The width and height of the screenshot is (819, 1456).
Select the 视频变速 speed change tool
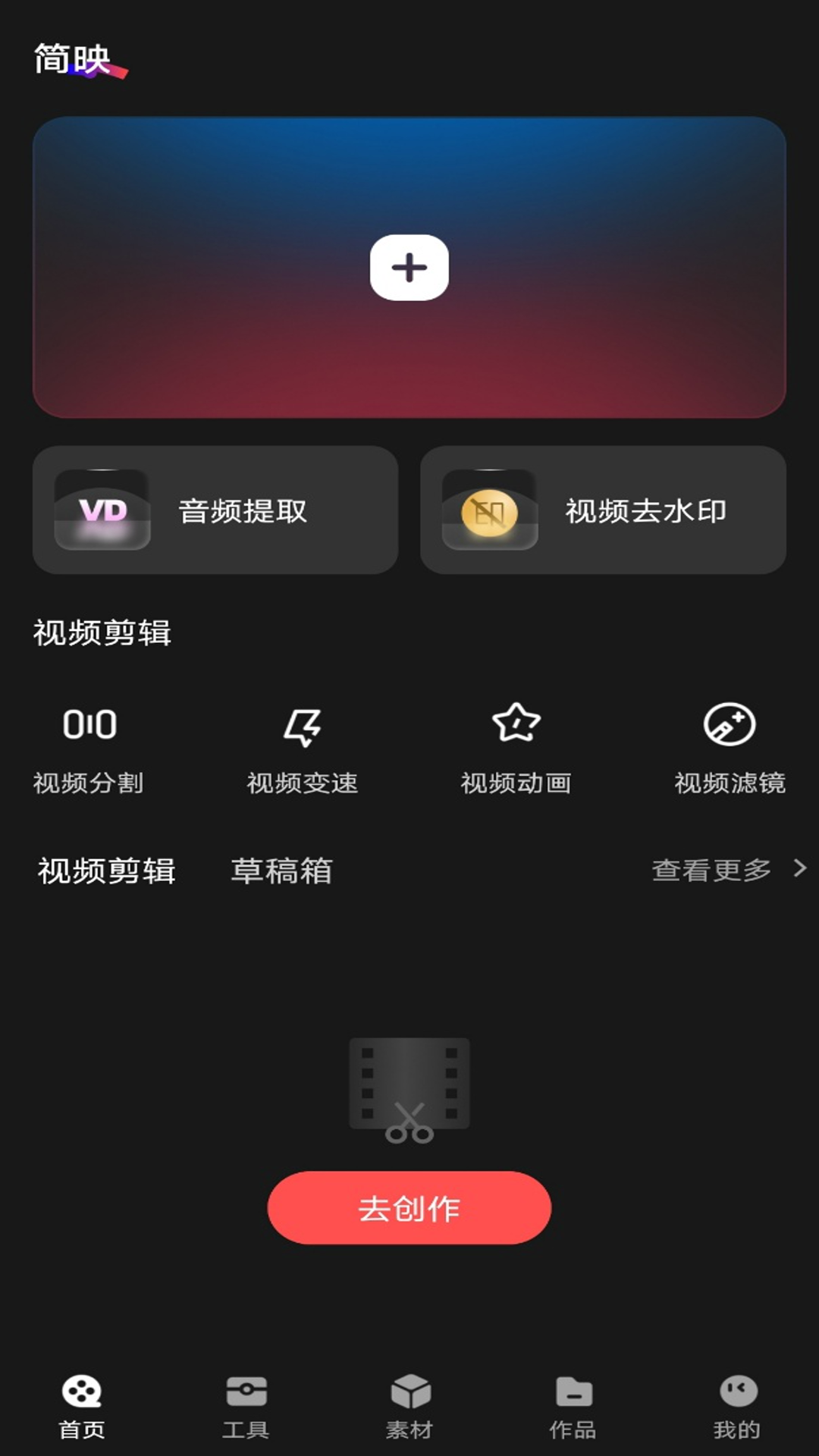tap(303, 747)
